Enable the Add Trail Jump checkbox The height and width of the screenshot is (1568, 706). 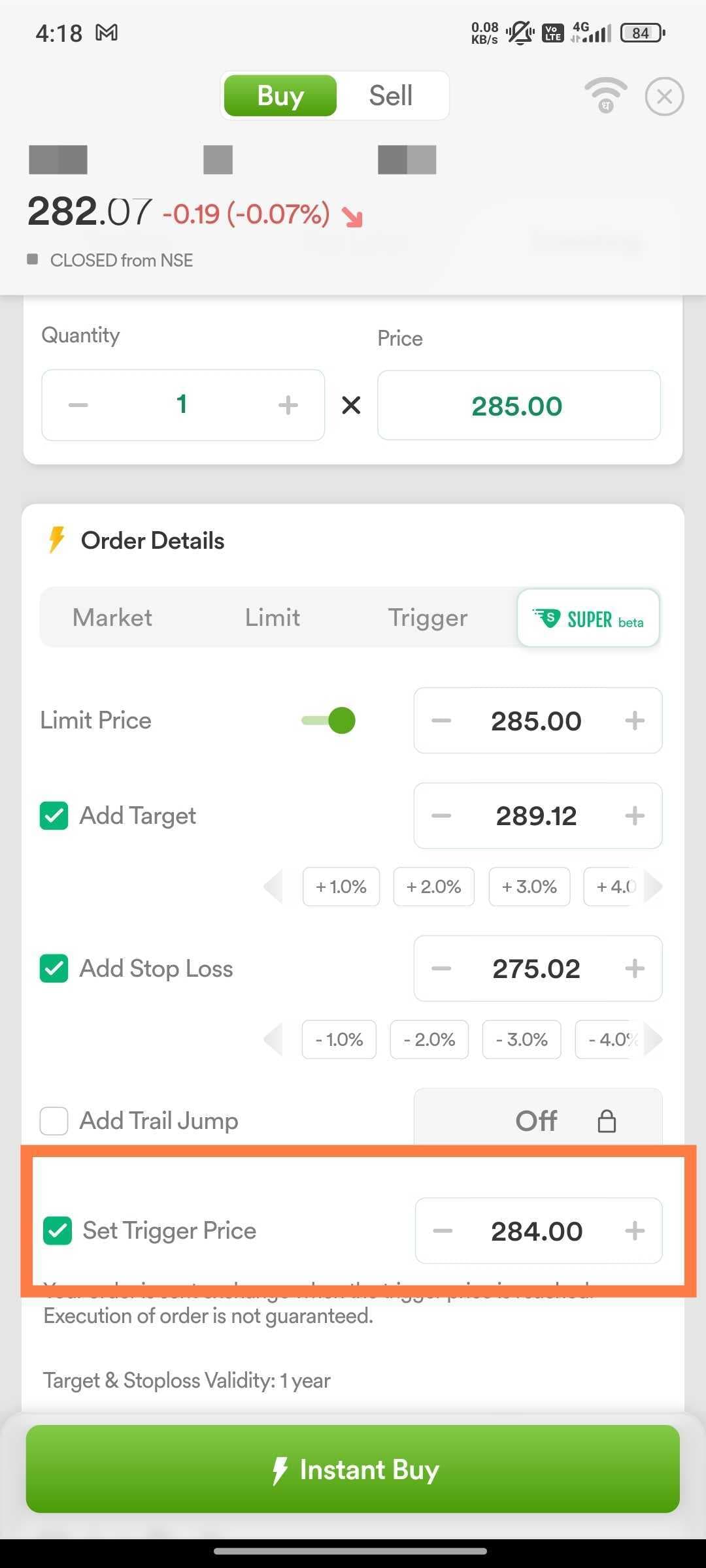click(x=54, y=1121)
